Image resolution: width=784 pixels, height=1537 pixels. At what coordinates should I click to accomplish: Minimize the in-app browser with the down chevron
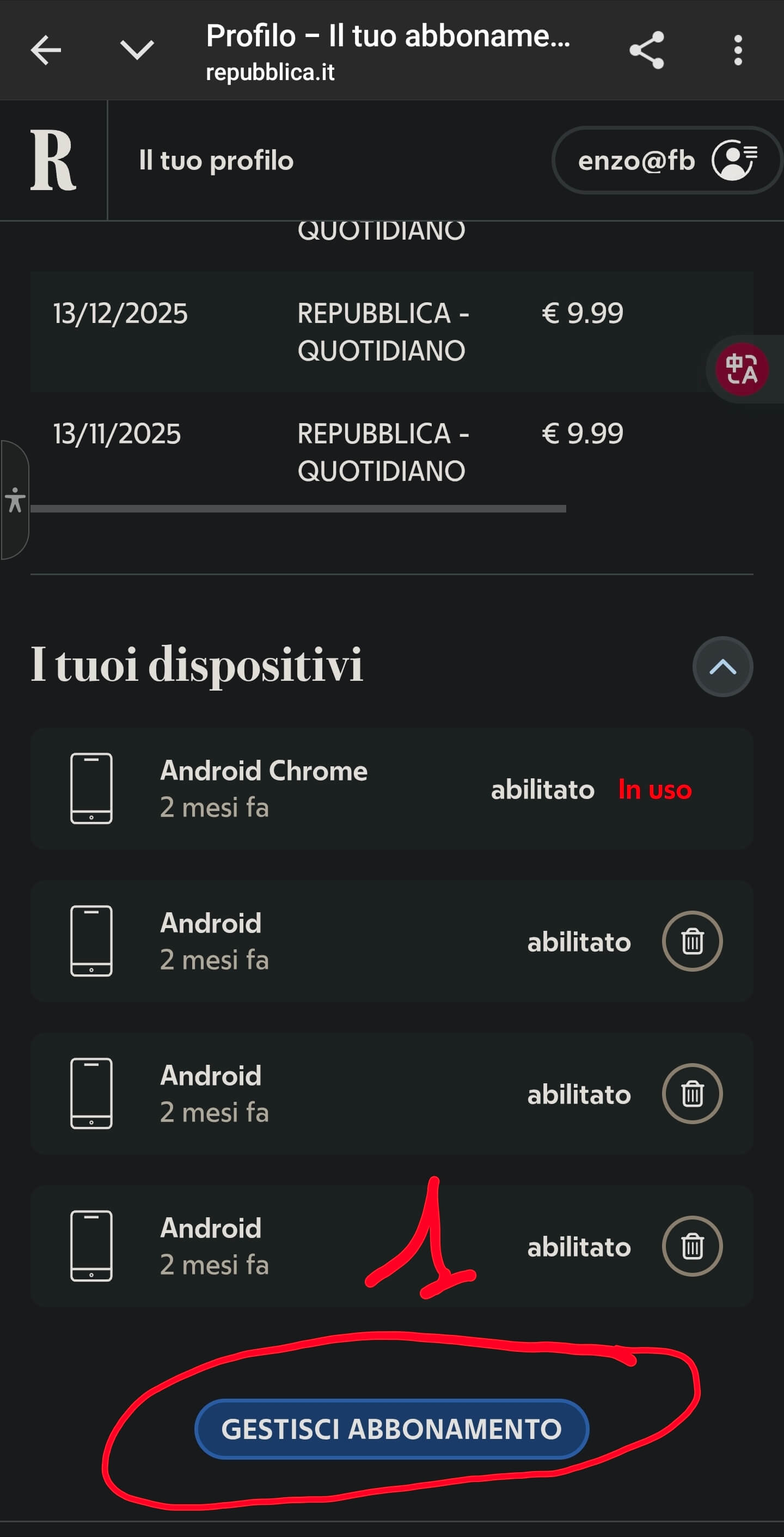(x=137, y=50)
